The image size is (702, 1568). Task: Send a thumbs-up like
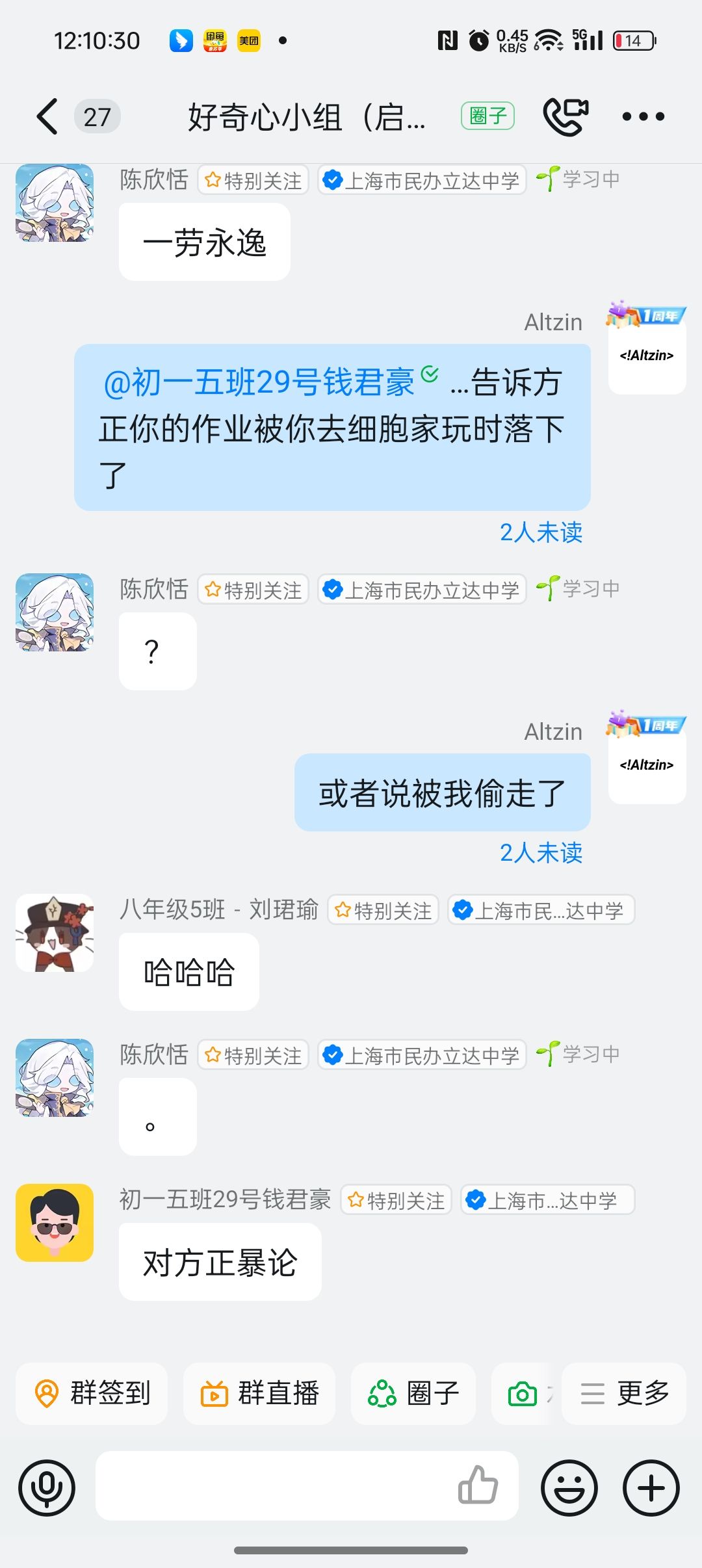pos(478,1485)
